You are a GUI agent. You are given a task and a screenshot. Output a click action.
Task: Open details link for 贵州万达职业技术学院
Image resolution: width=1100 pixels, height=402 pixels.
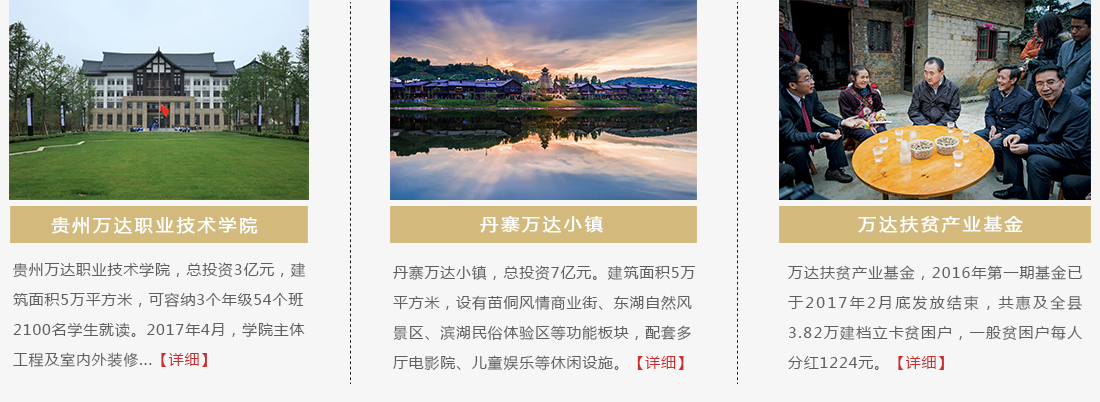(184, 360)
